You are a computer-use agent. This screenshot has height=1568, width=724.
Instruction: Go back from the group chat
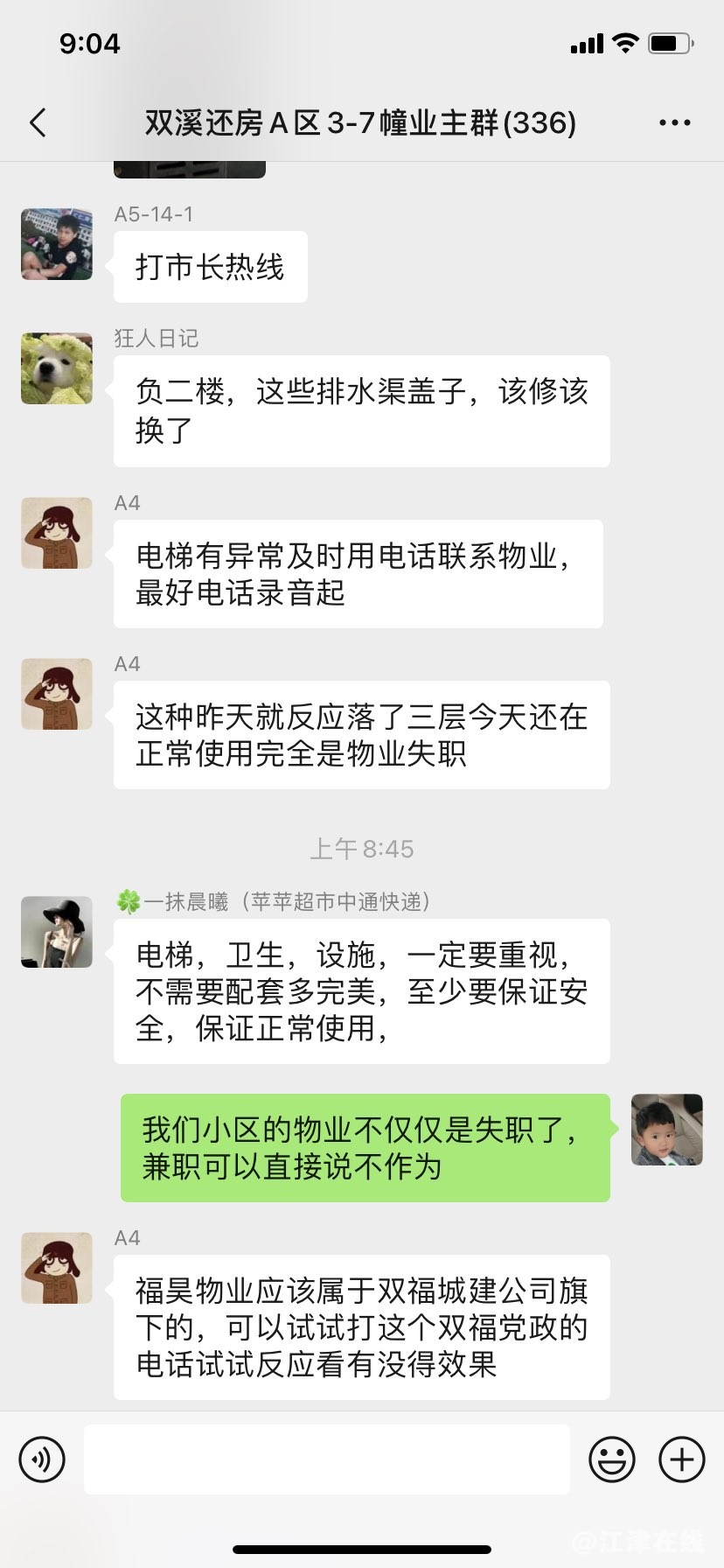pyautogui.click(x=38, y=122)
